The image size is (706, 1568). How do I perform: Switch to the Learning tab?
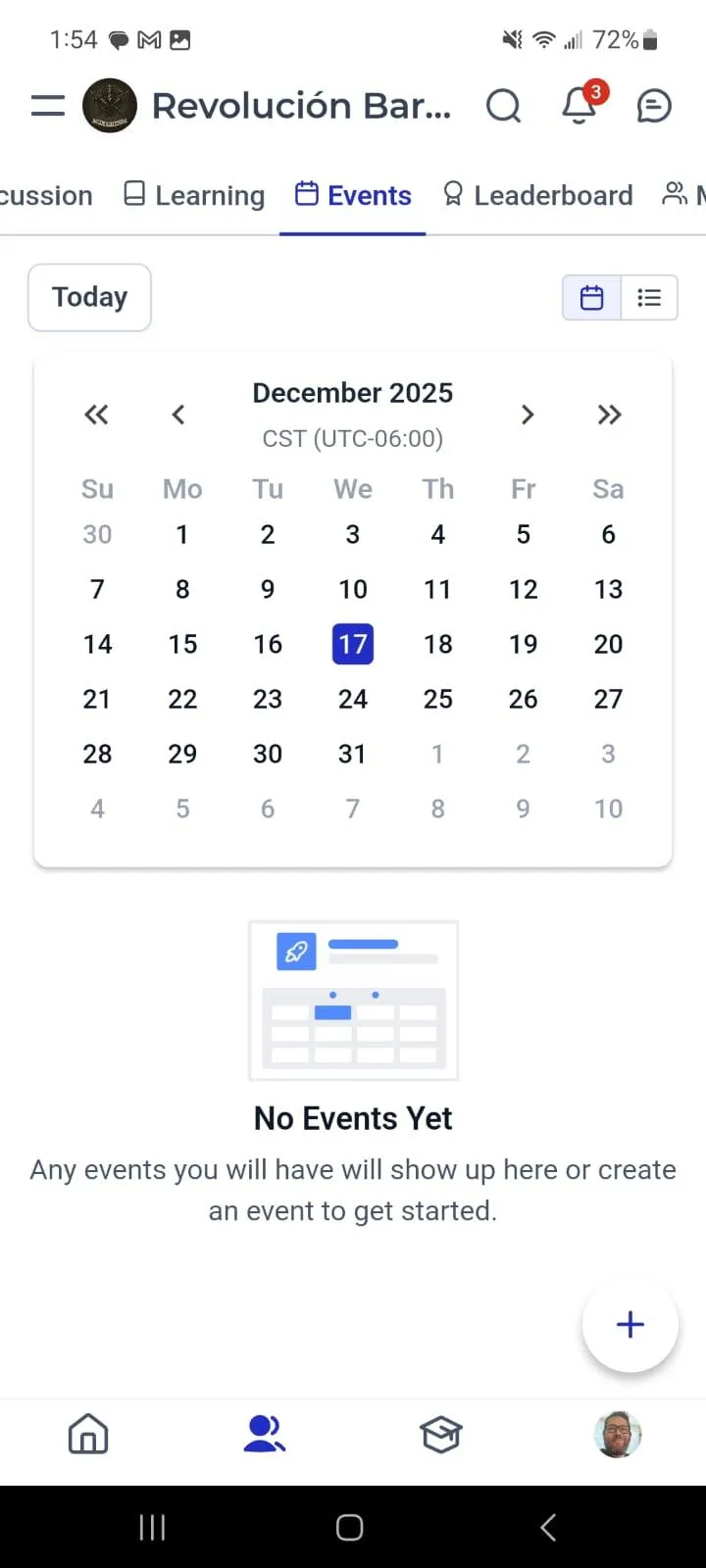[195, 195]
